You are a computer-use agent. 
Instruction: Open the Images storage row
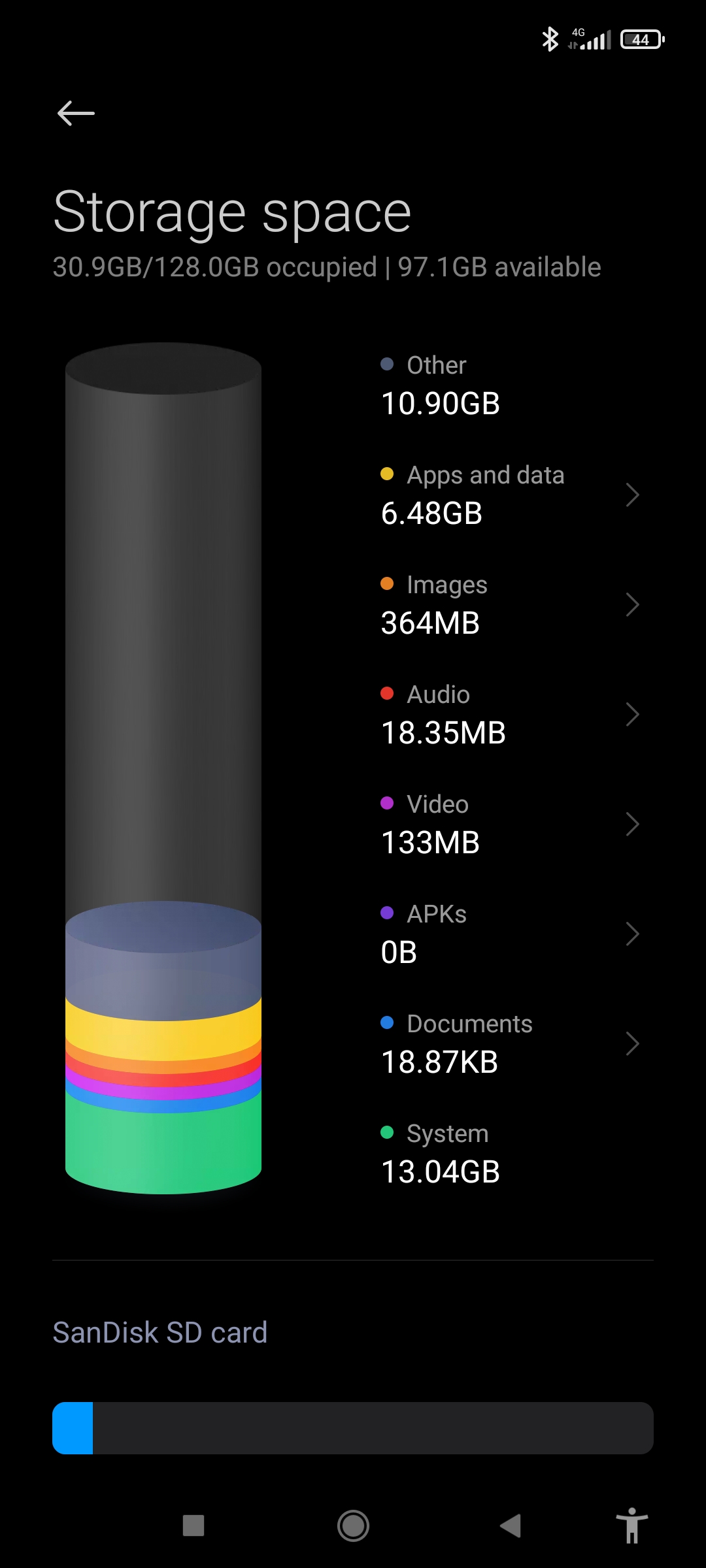point(510,604)
